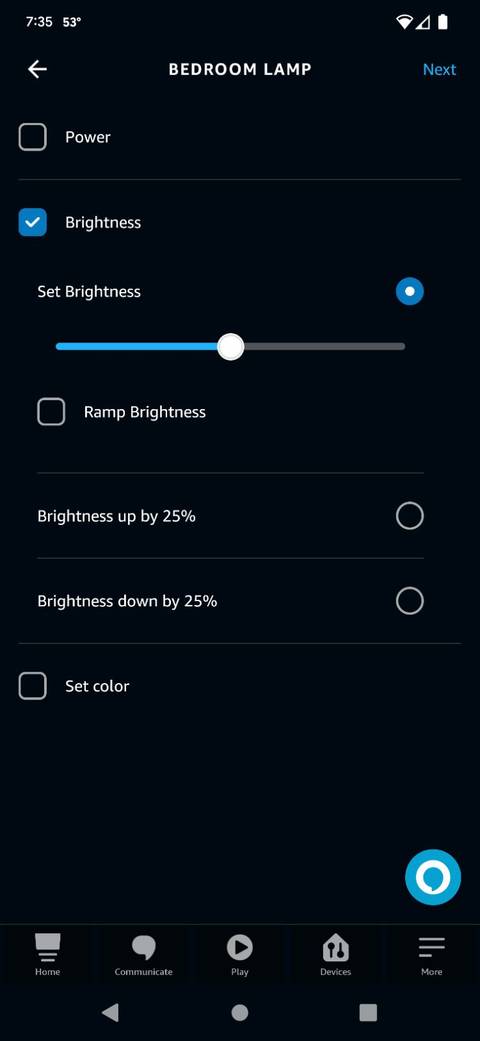480x1041 pixels.
Task: Check the Power checkbox
Action: 33,137
